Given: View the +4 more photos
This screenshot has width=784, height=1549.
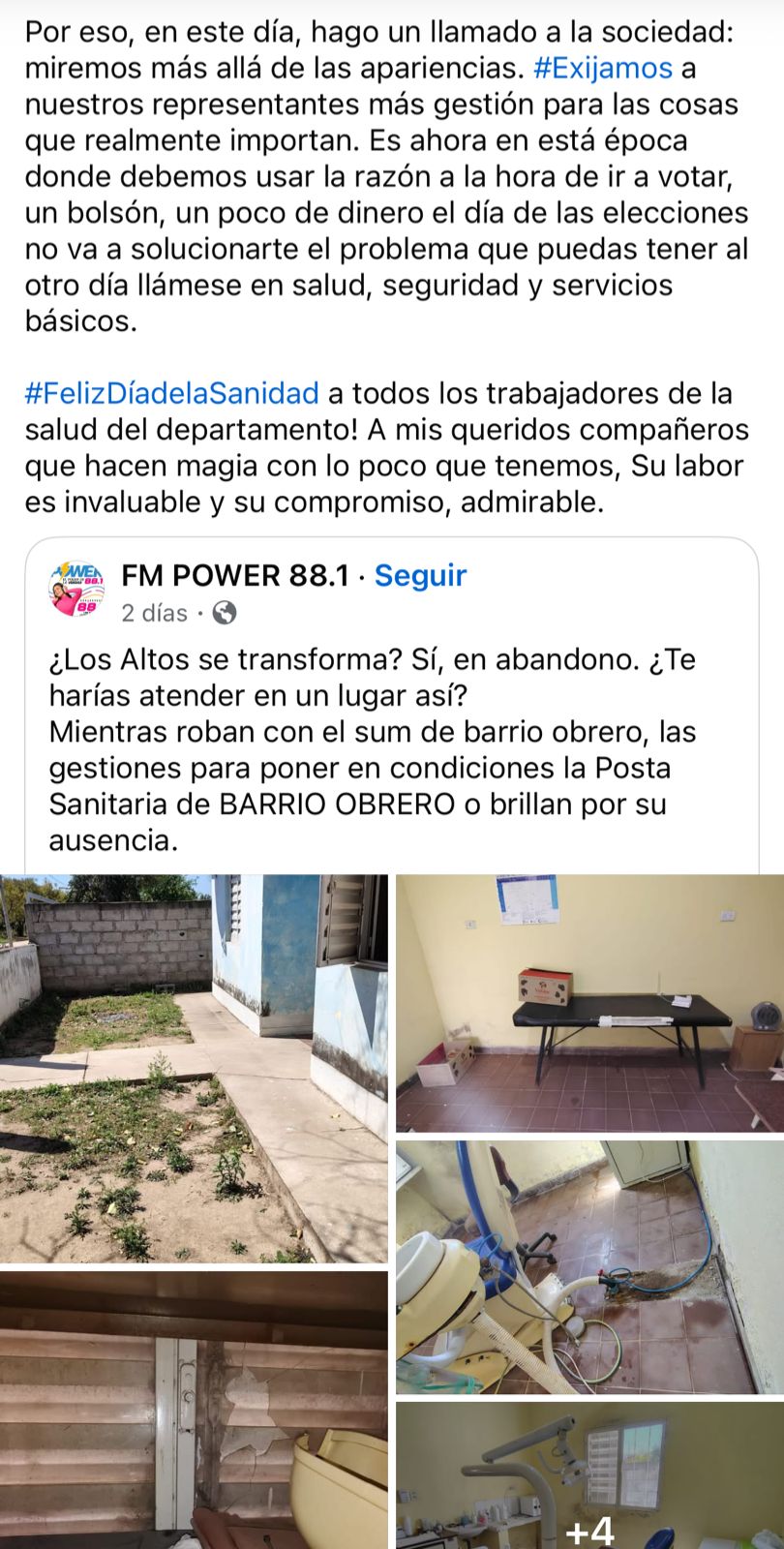Looking at the screenshot, I should [x=589, y=1476].
